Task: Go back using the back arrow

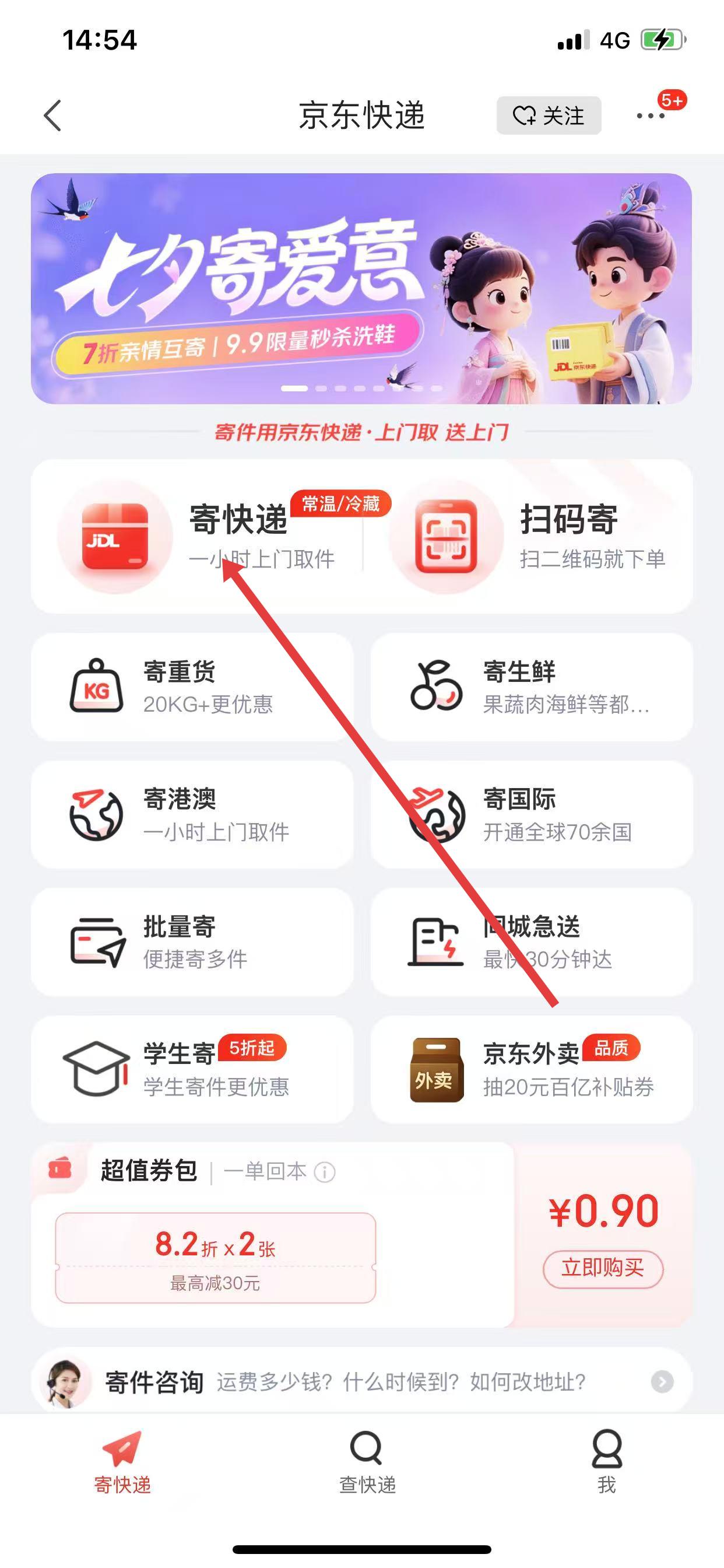Action: (53, 115)
